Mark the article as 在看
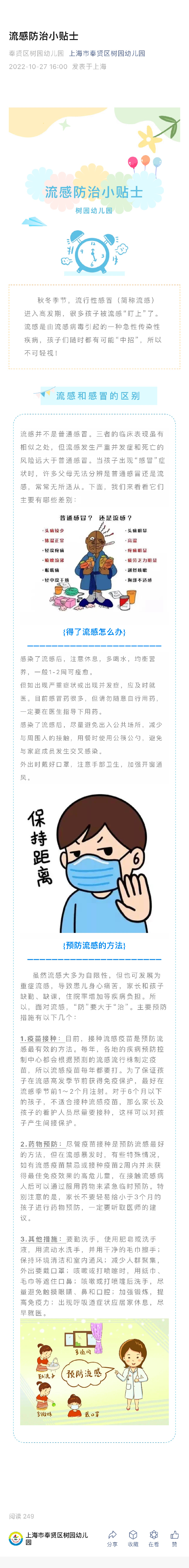Image resolution: width=189 pixels, height=1568 pixels. [x=154, y=1537]
